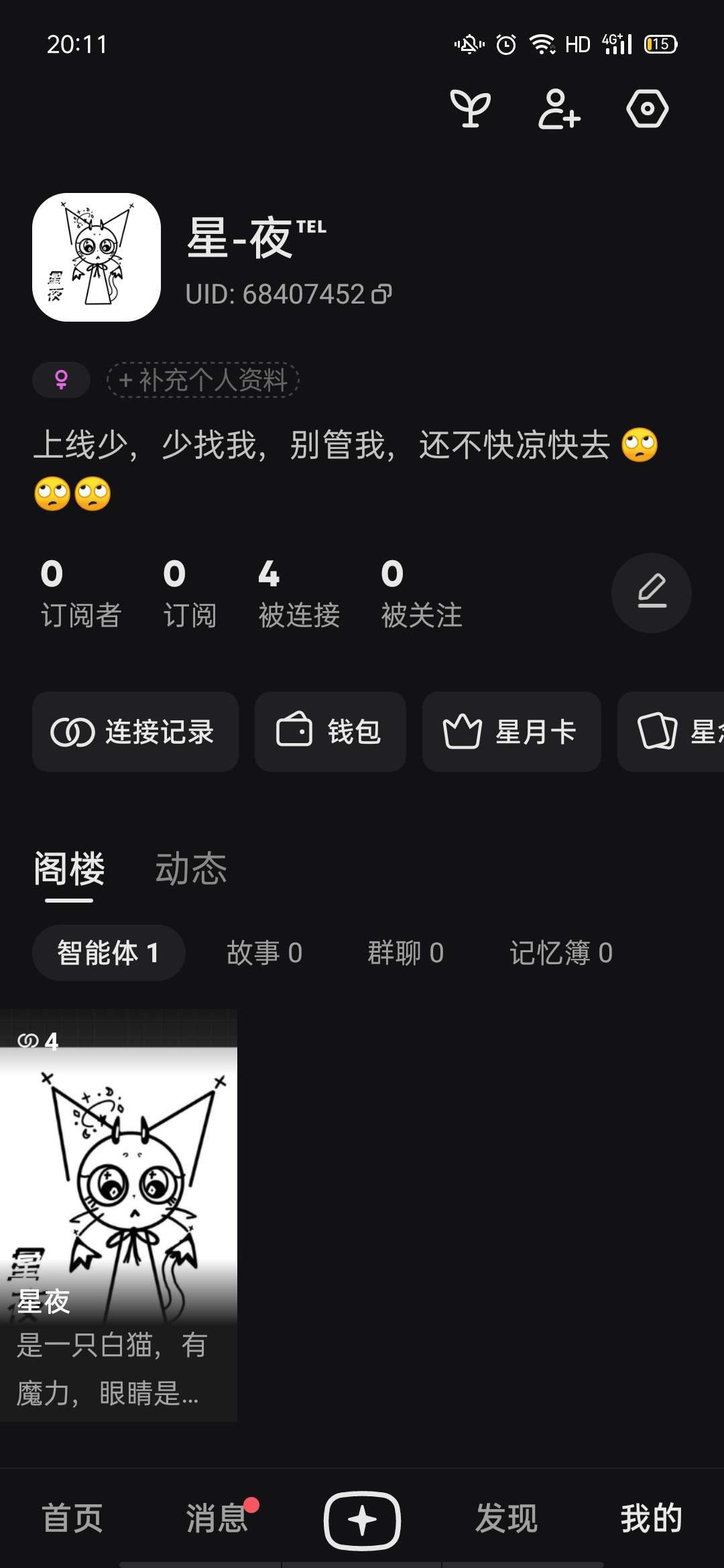This screenshot has height=1568, width=724.
Task: Tap 补充个人资料 chip
Action: 203,380
